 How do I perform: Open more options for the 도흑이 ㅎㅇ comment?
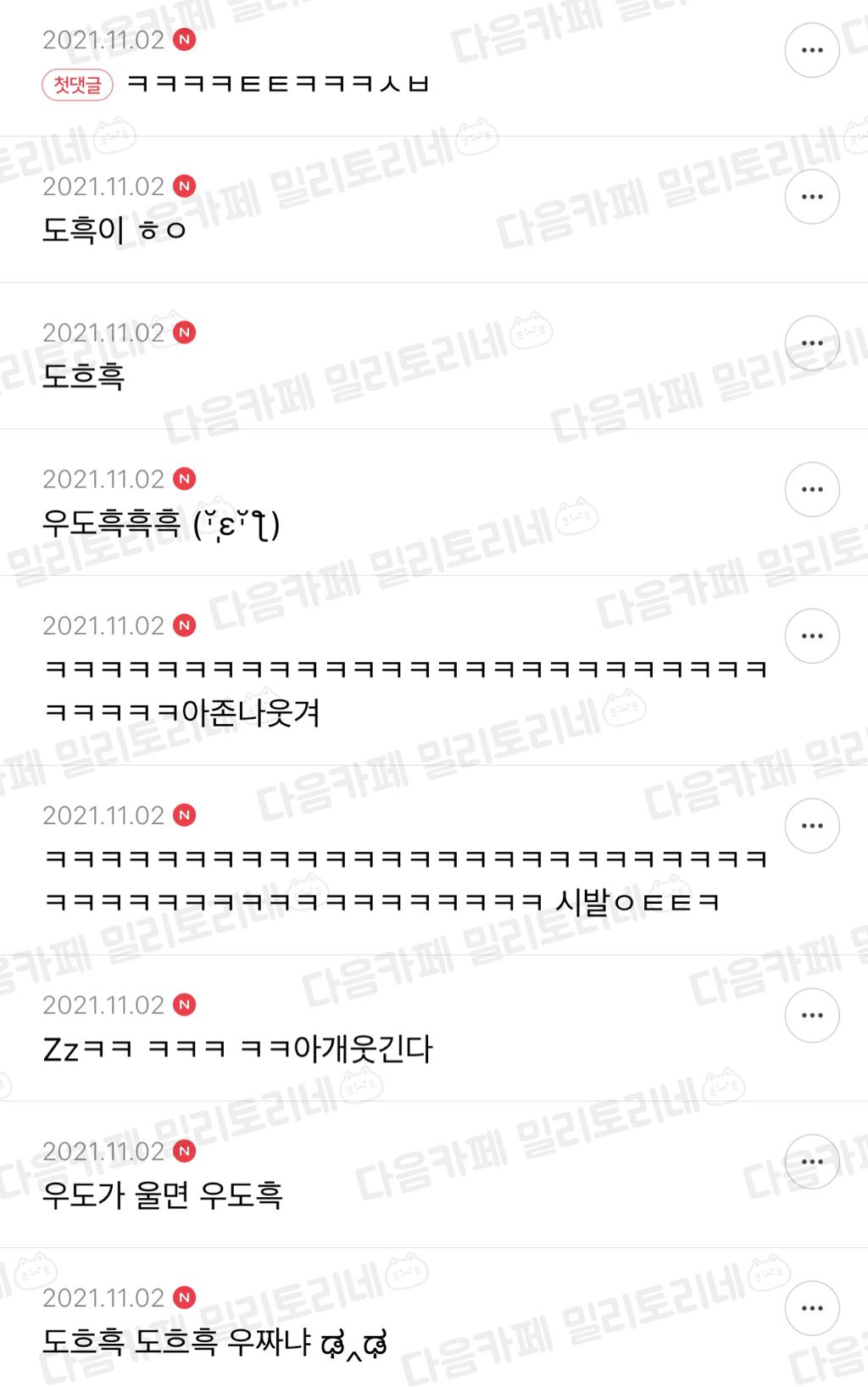click(811, 196)
